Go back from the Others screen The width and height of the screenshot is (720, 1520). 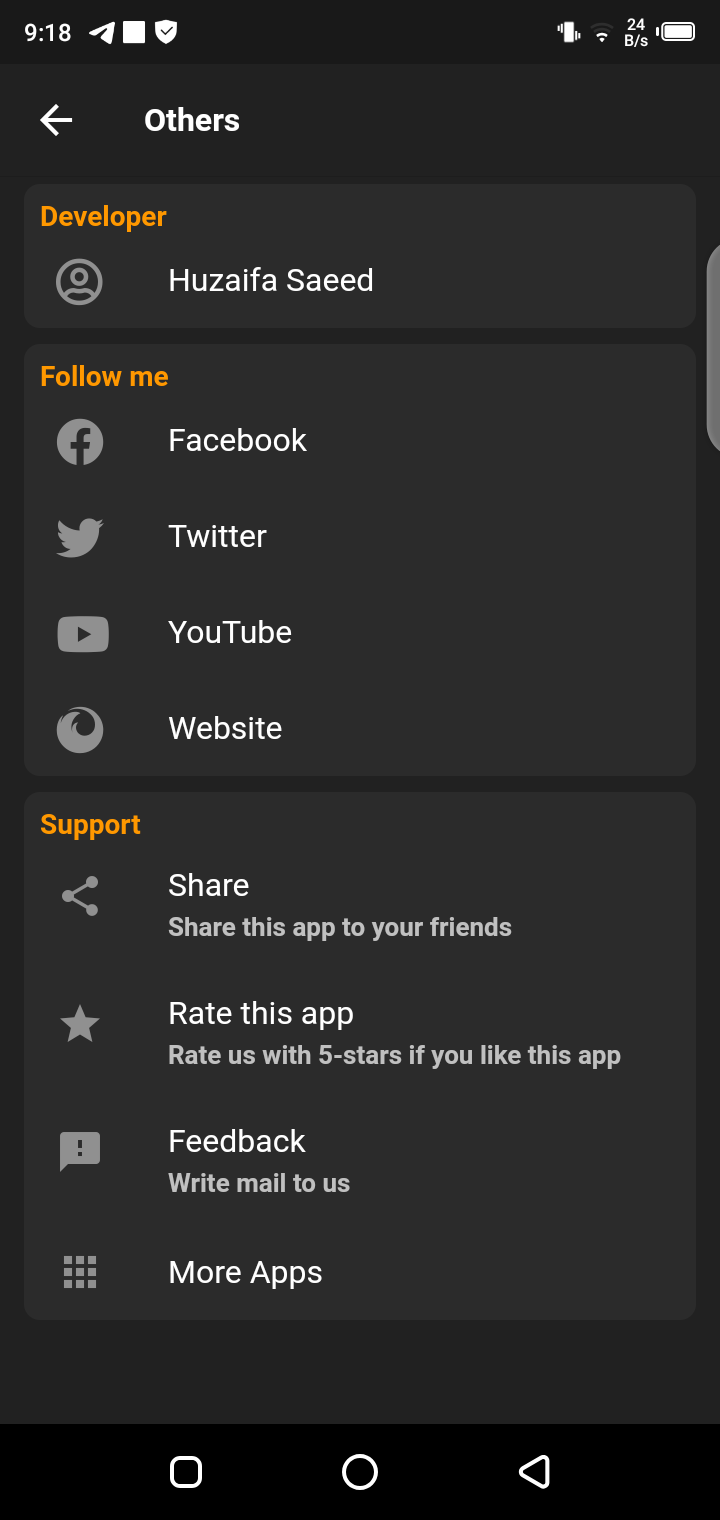click(56, 120)
